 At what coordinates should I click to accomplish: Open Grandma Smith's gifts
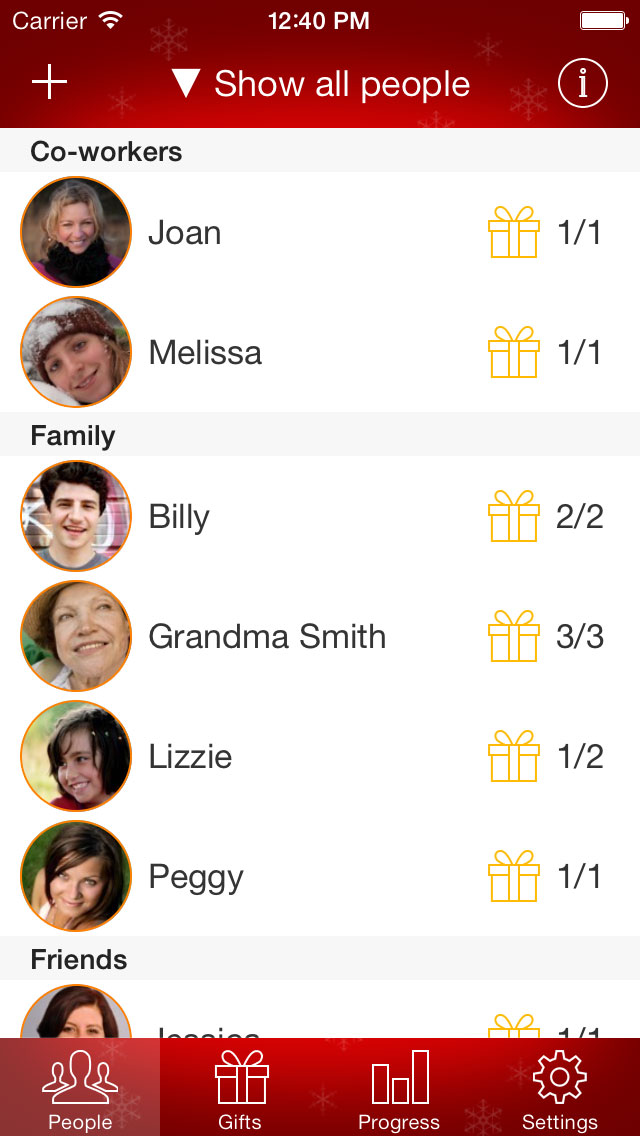320,637
